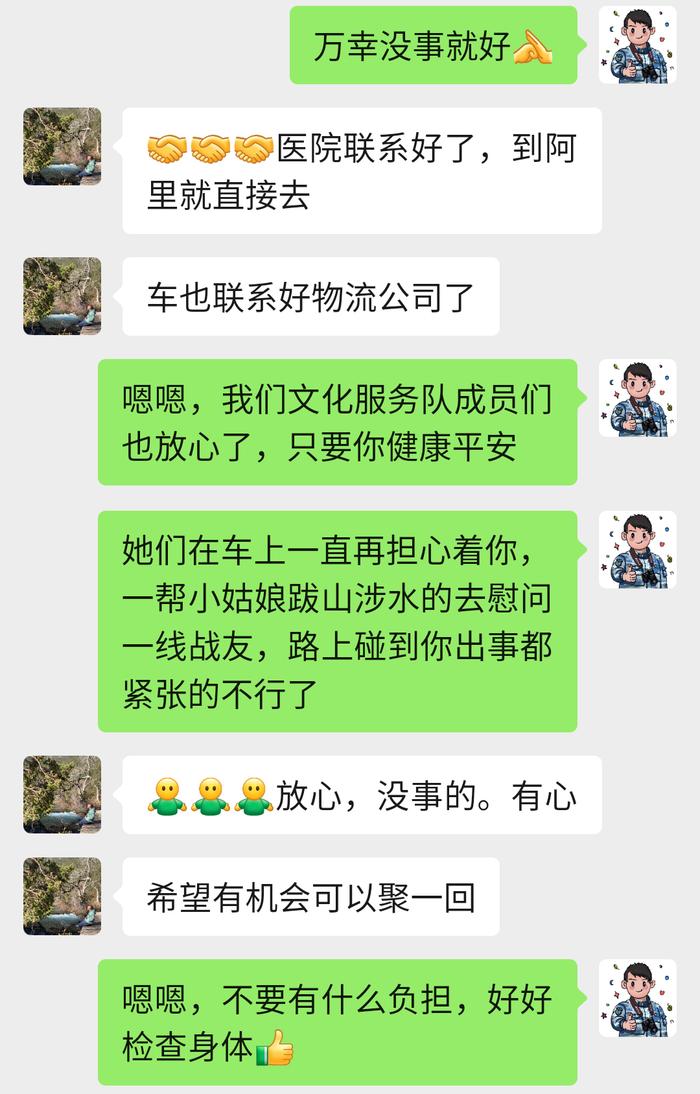The image size is (700, 1094).
Task: Tap avatar next to "她们在车上一直再担心着你" message
Action: (x=637, y=549)
